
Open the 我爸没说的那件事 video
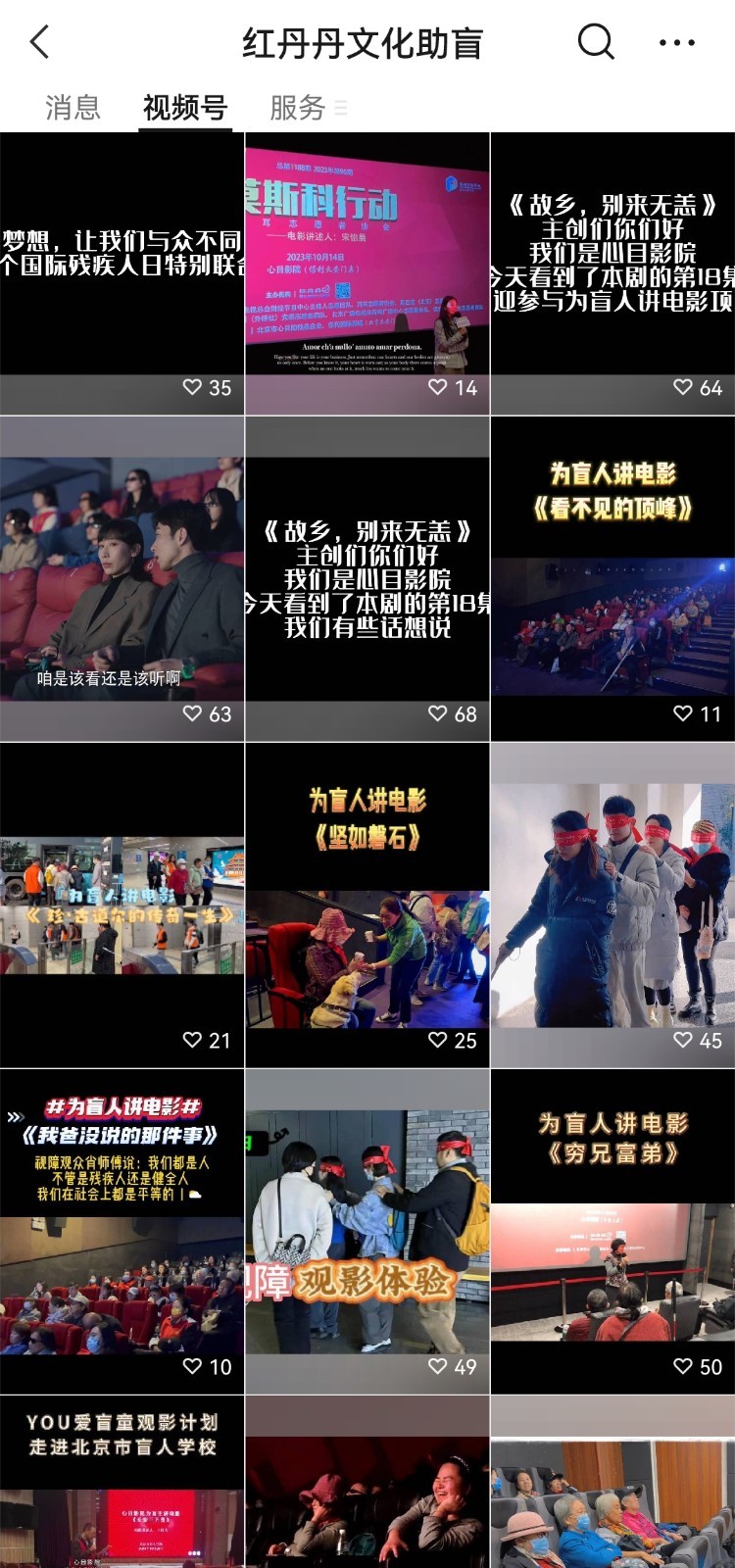tap(122, 1231)
